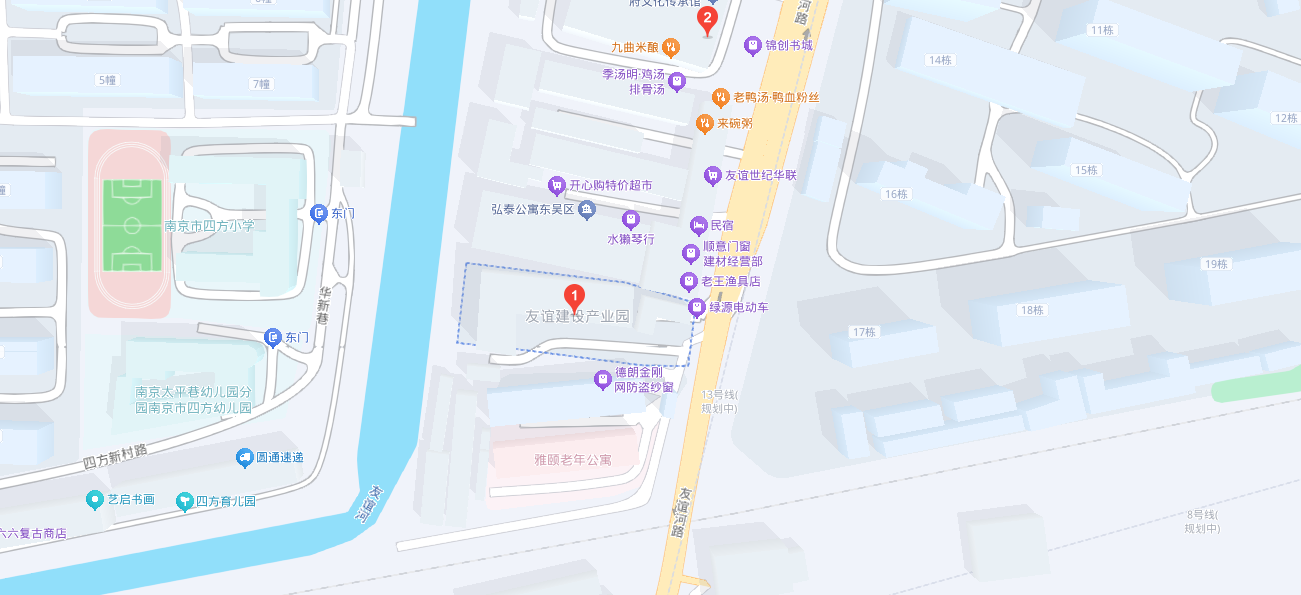Image resolution: width=1301 pixels, height=595 pixels.
Task: Open 九曲米酿 restaurant marker
Action: [672, 46]
